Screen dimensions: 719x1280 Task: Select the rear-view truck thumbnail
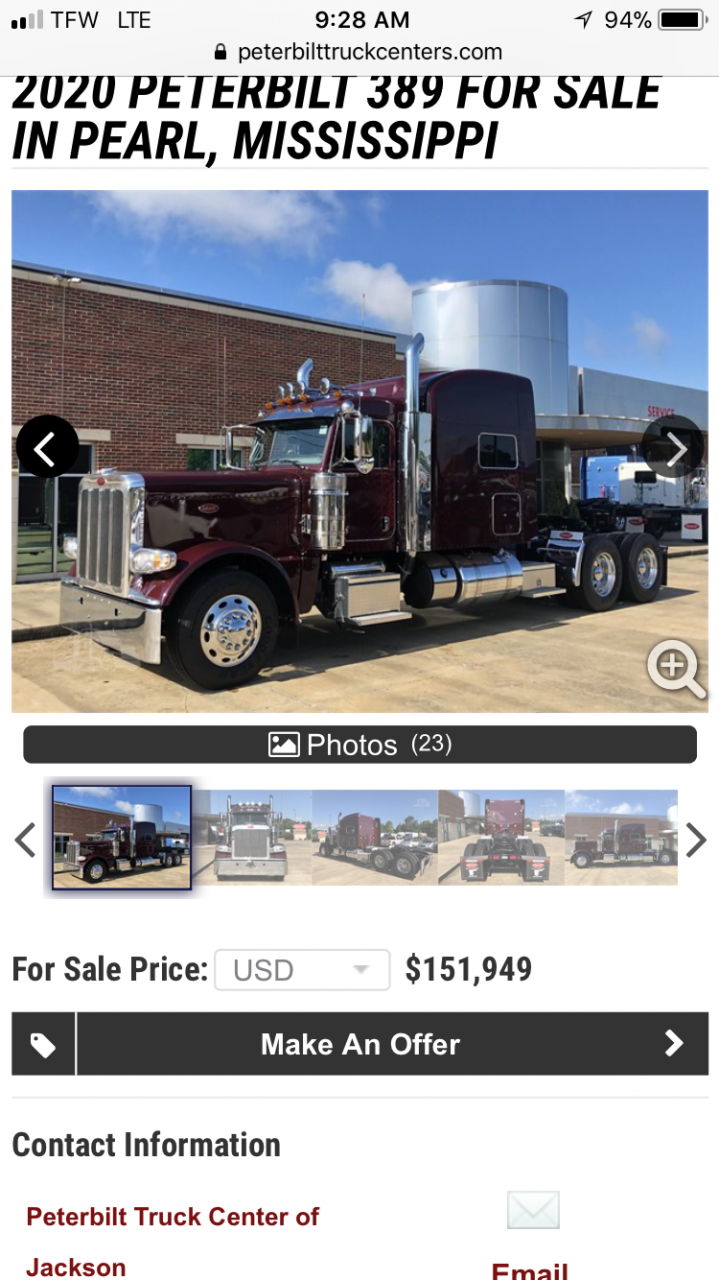coord(500,836)
